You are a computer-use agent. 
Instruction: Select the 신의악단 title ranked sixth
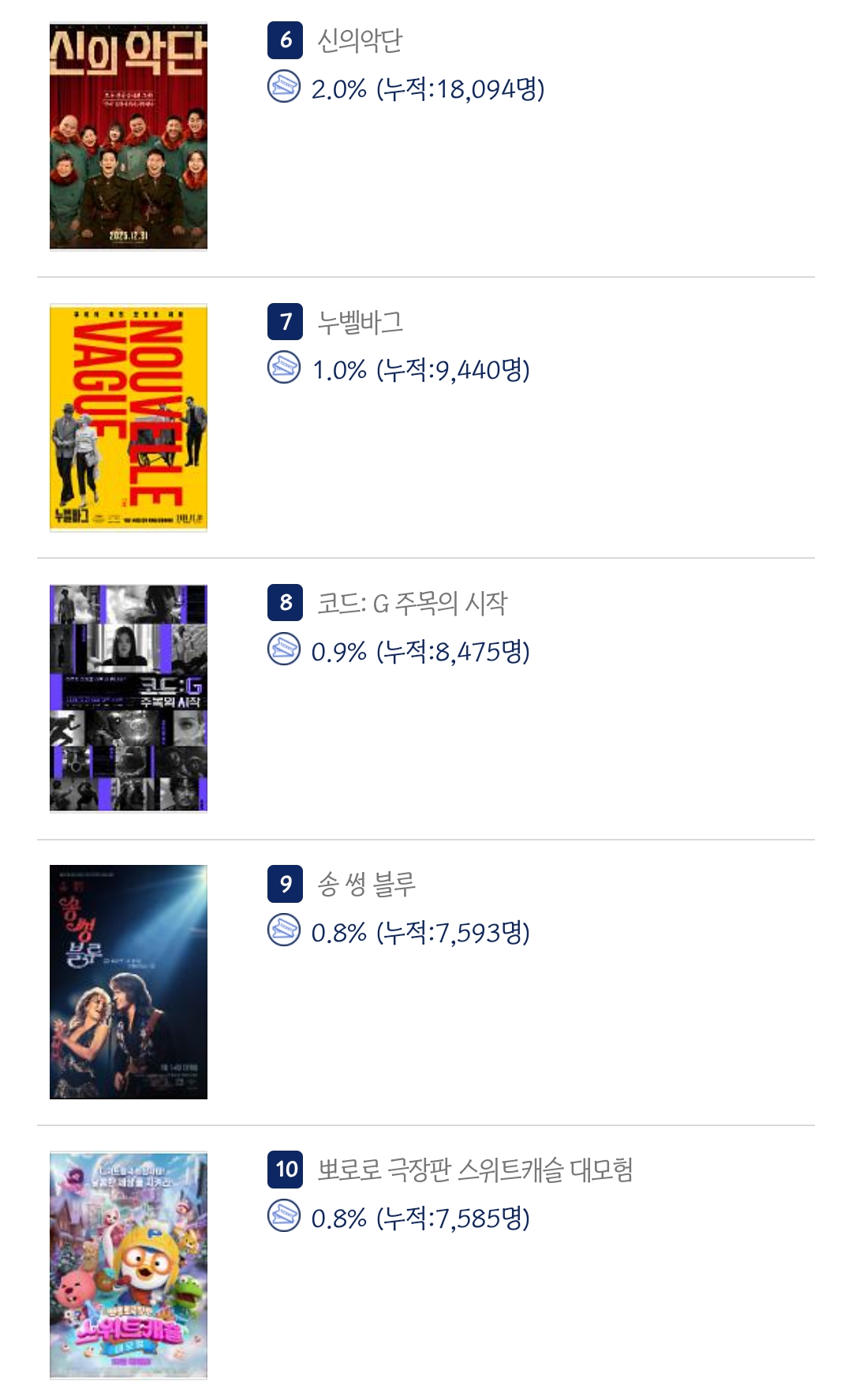click(359, 40)
